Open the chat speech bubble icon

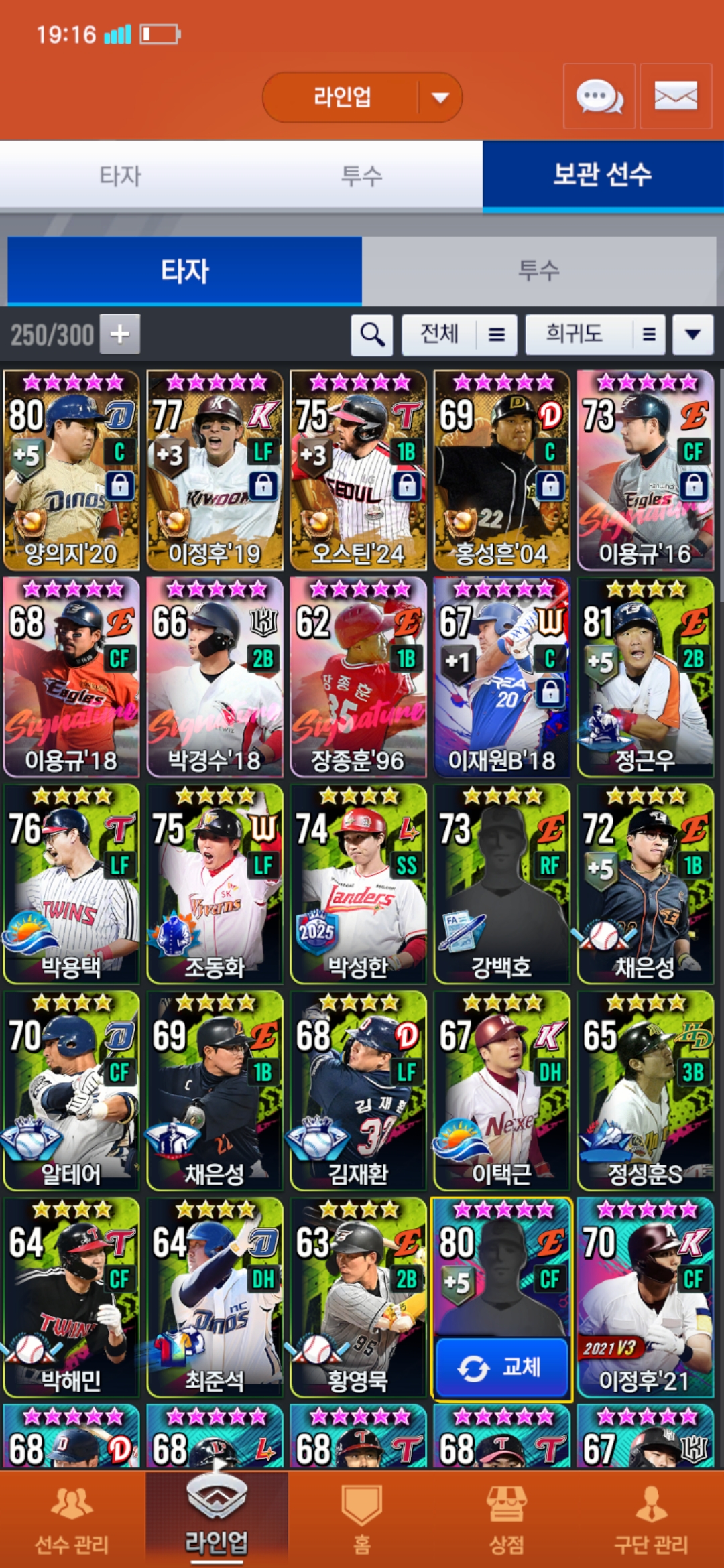(x=599, y=96)
